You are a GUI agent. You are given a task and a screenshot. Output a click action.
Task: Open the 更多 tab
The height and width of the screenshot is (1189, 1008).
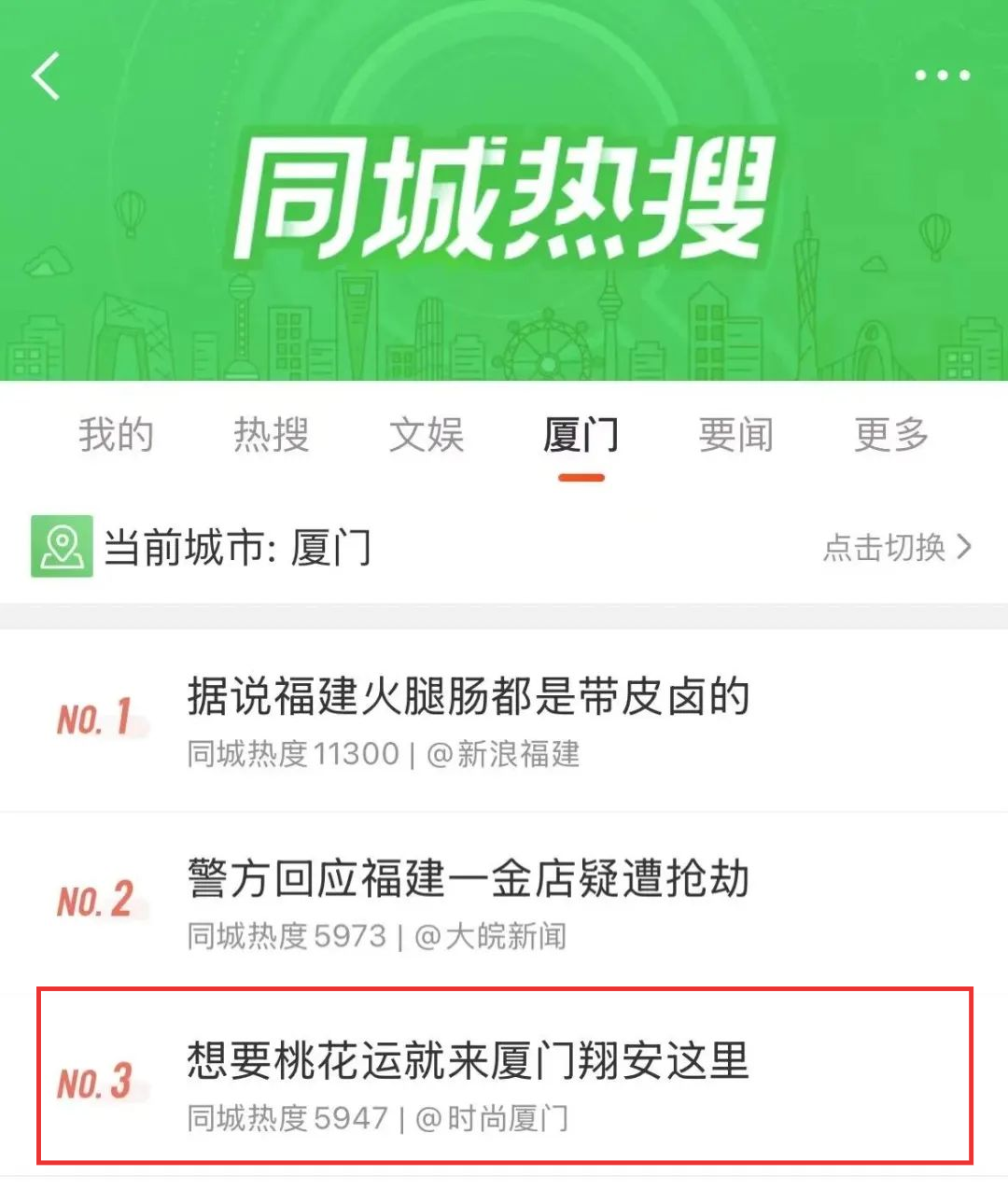tap(890, 435)
